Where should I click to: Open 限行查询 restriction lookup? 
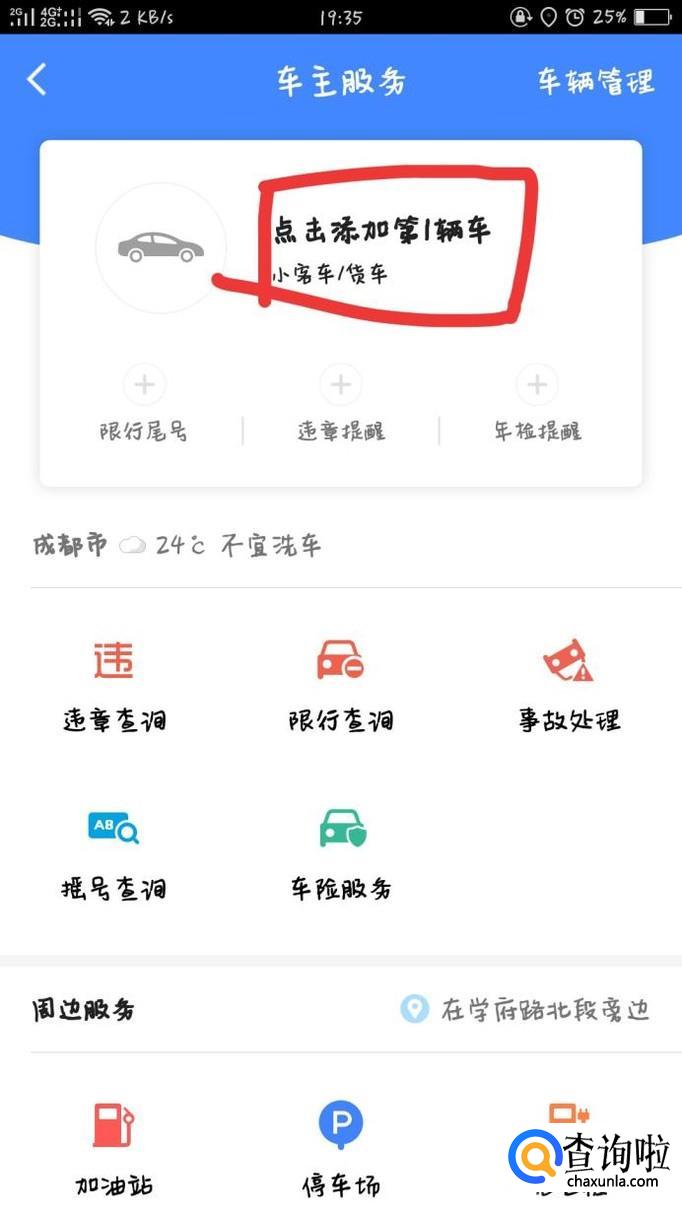click(x=340, y=685)
